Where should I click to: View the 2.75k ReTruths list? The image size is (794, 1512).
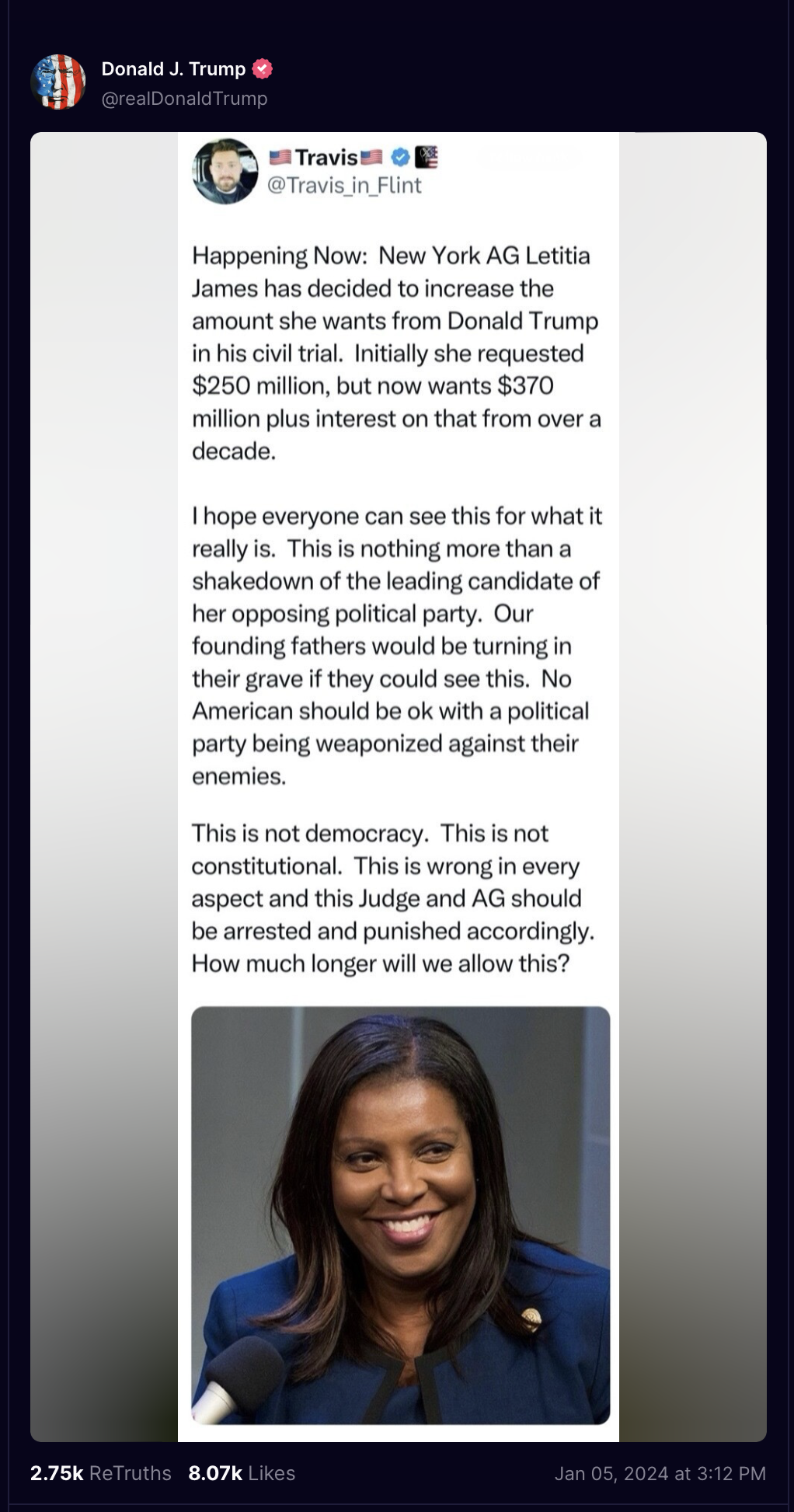tap(101, 1473)
